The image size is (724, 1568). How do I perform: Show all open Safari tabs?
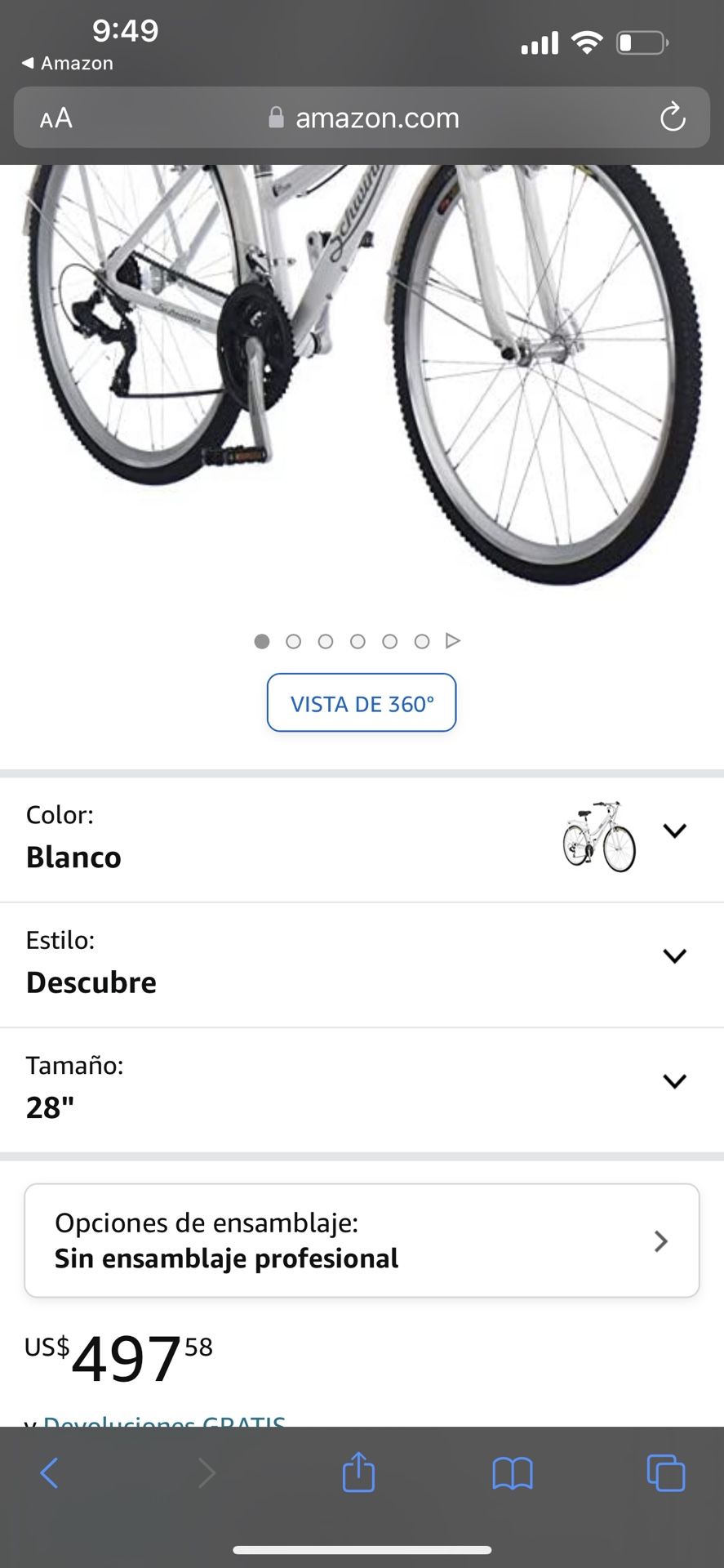tap(665, 1473)
